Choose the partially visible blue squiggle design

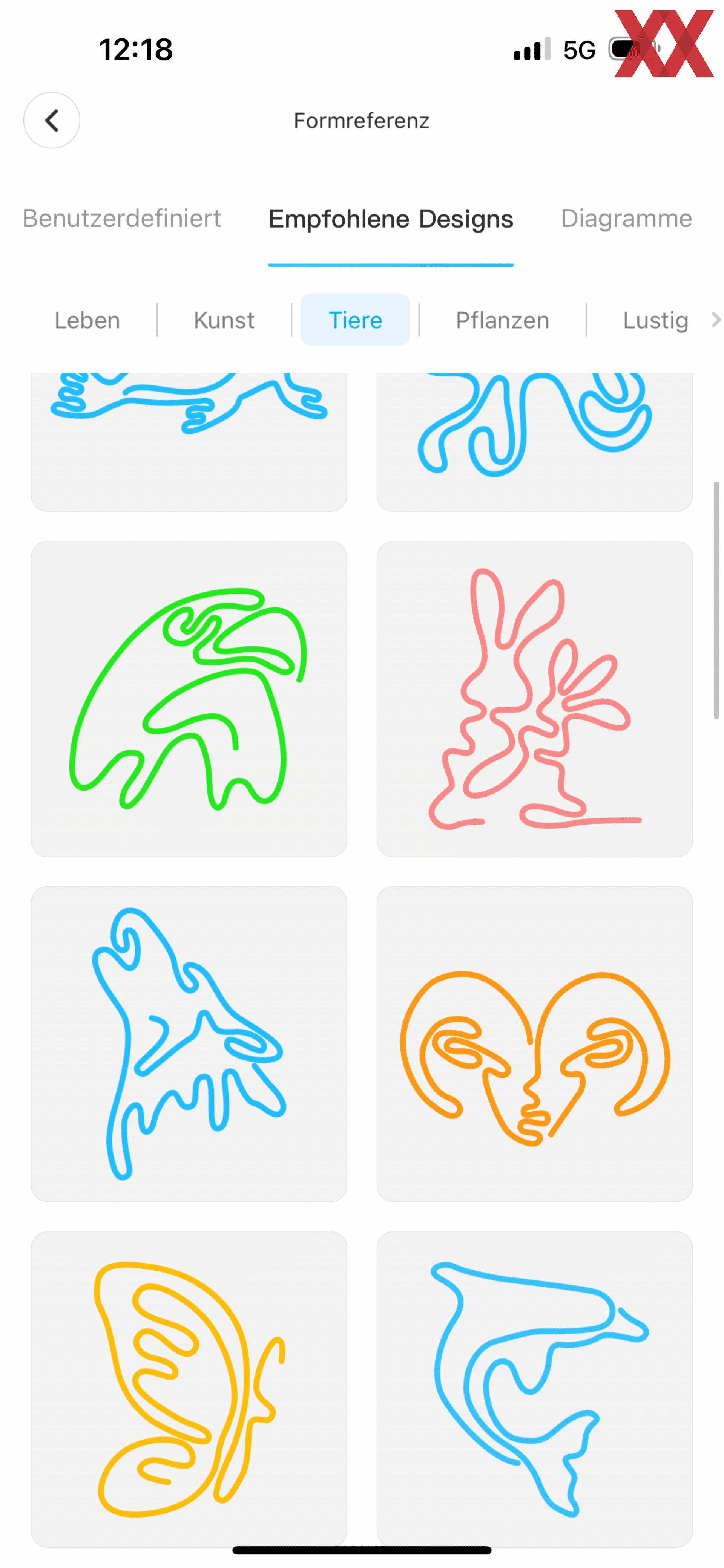pos(535,442)
